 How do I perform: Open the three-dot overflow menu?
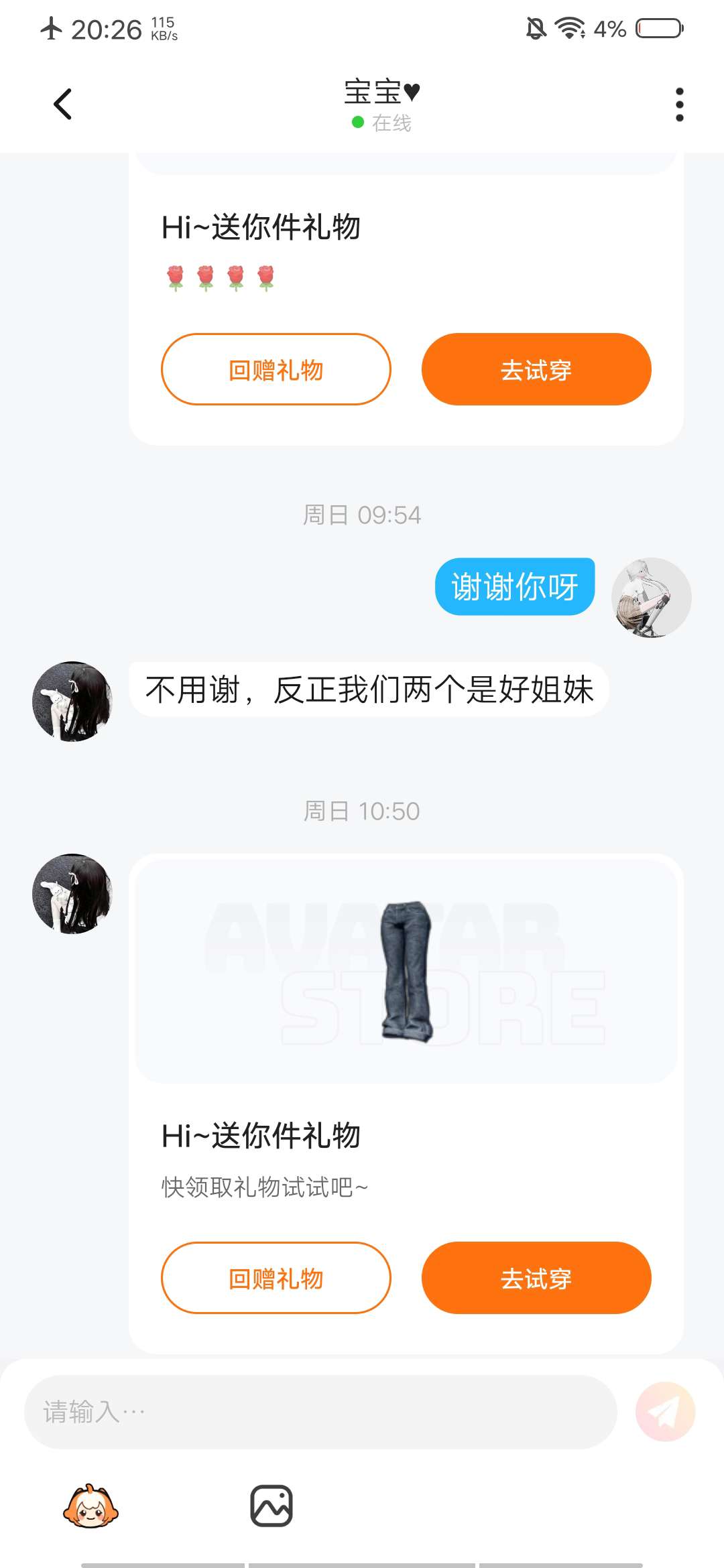tap(679, 105)
